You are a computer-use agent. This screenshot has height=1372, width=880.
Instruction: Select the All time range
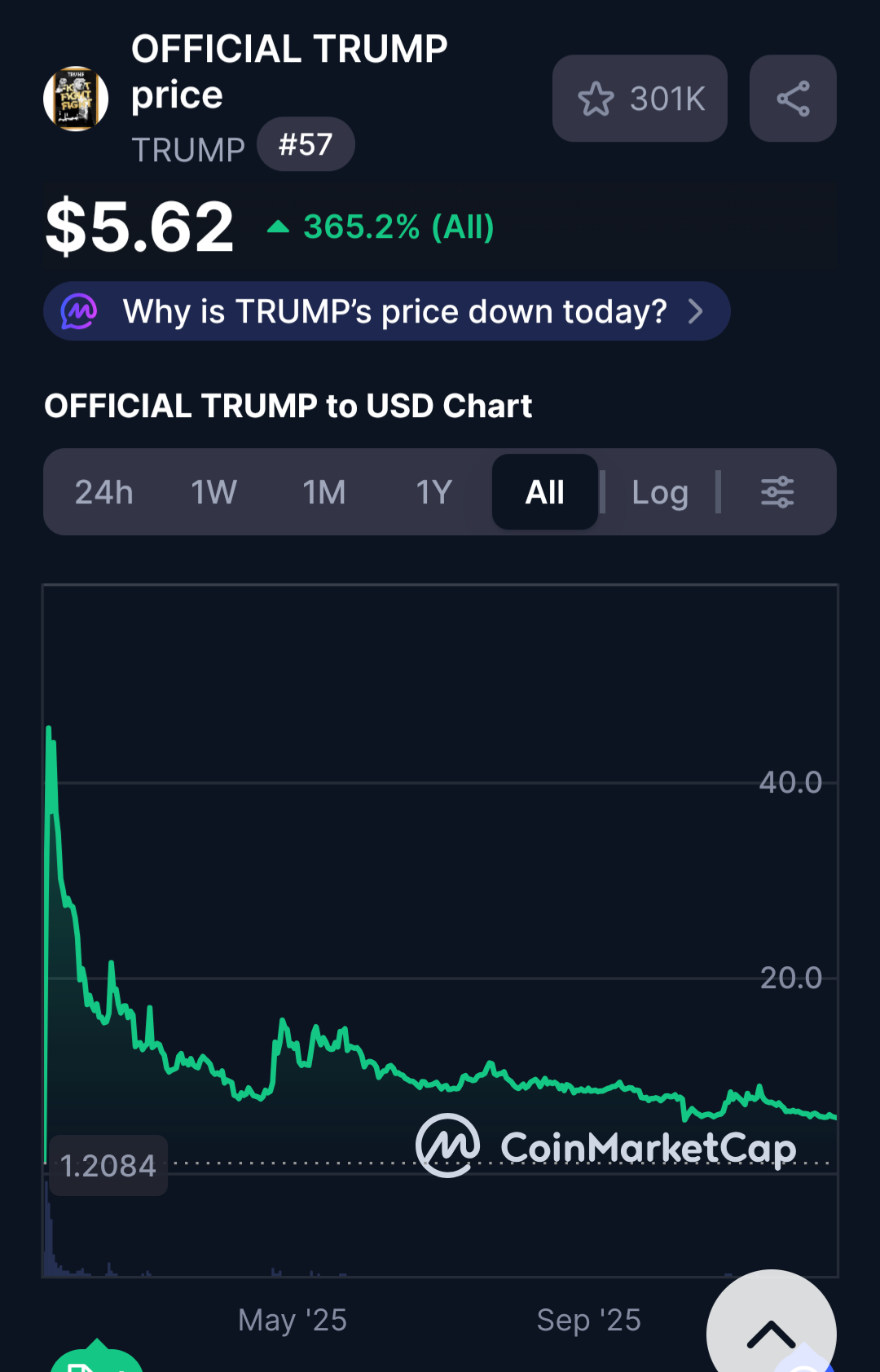544,492
